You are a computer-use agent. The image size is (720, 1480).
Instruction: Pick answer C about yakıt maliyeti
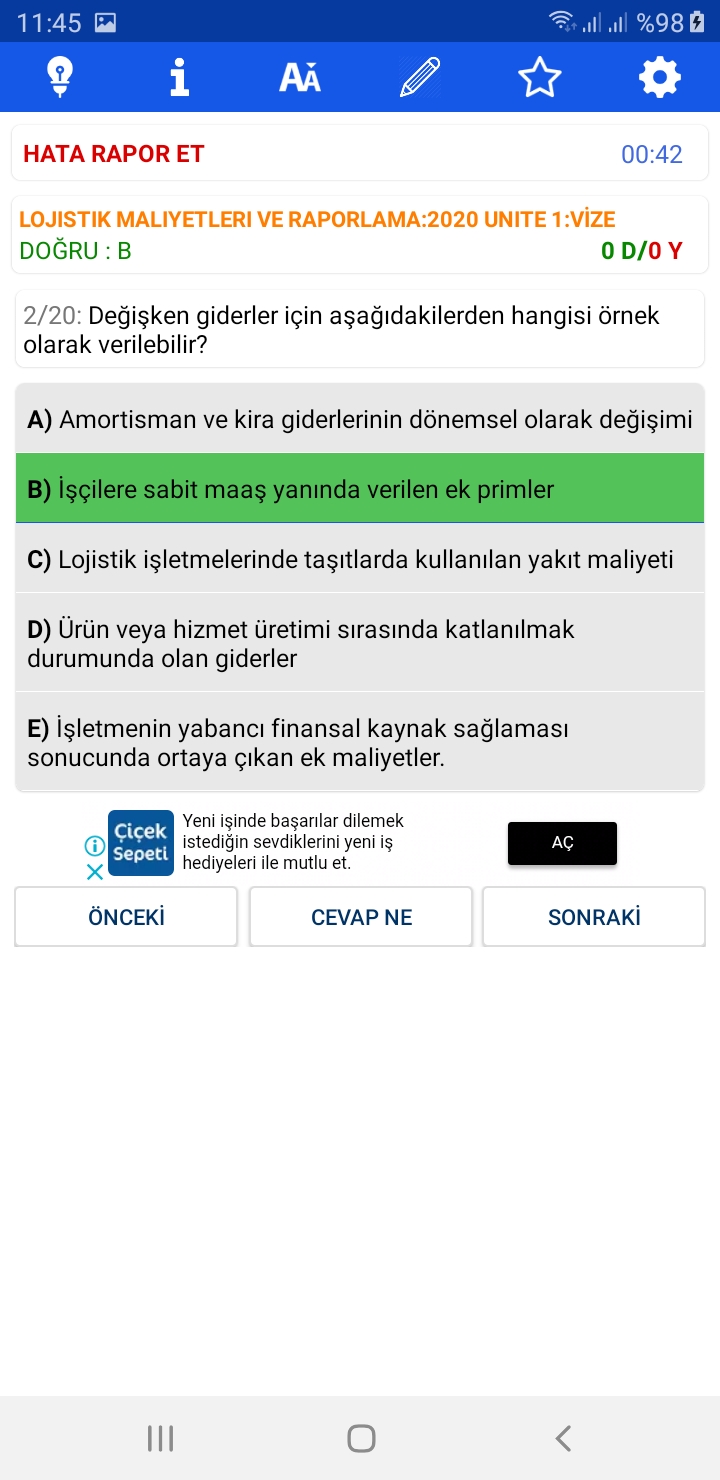click(x=360, y=559)
